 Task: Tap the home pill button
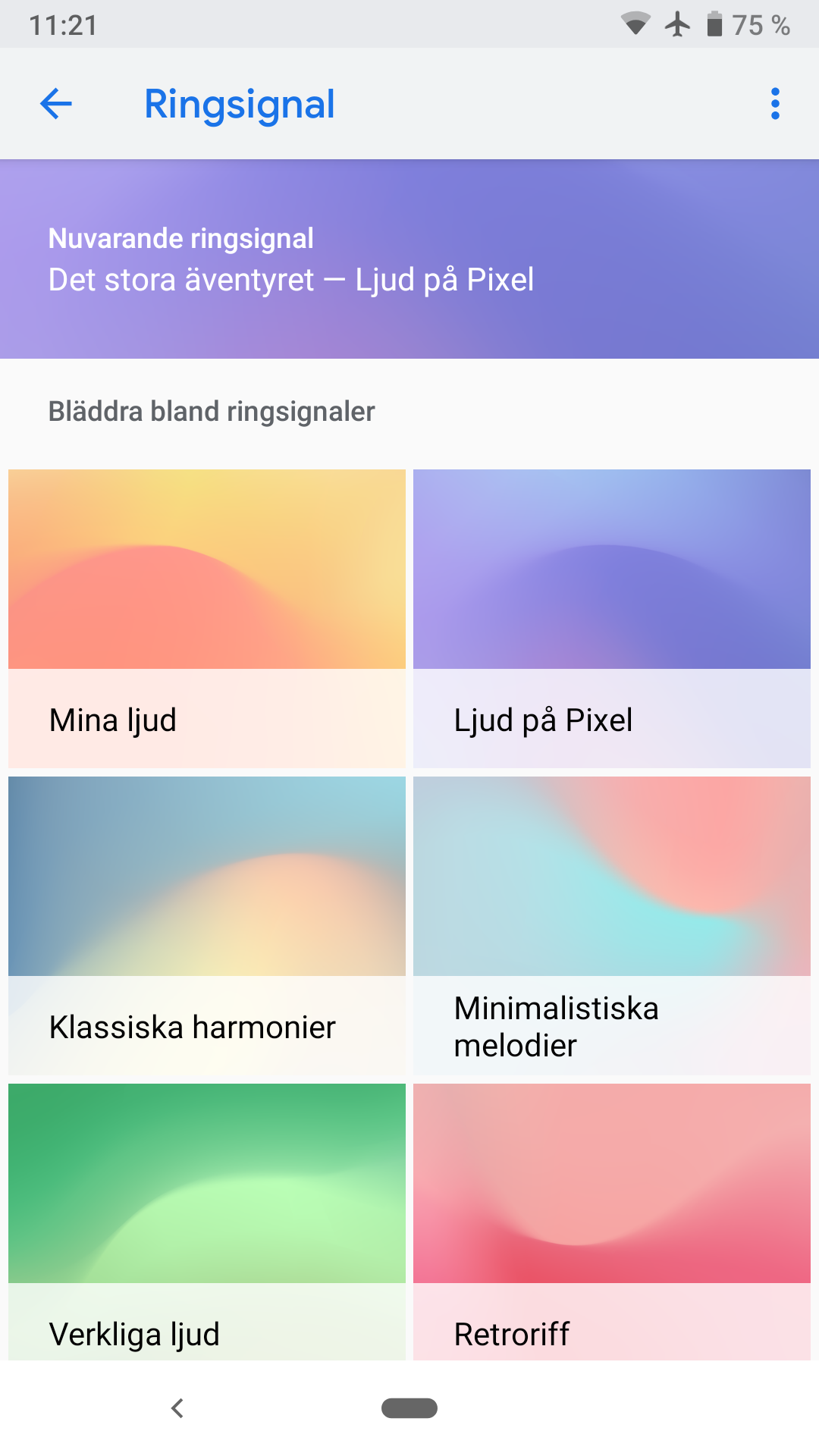tap(409, 1407)
